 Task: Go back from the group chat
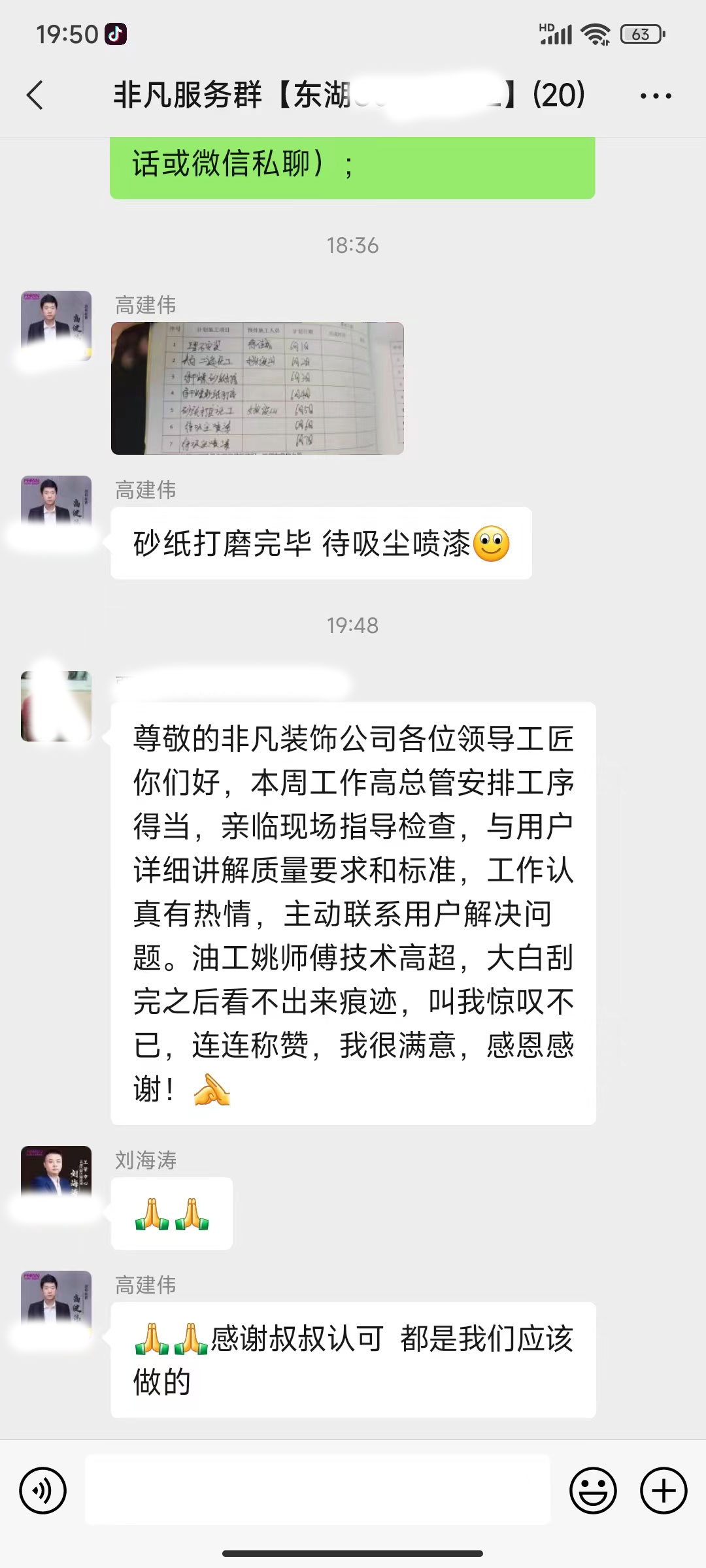point(36,95)
